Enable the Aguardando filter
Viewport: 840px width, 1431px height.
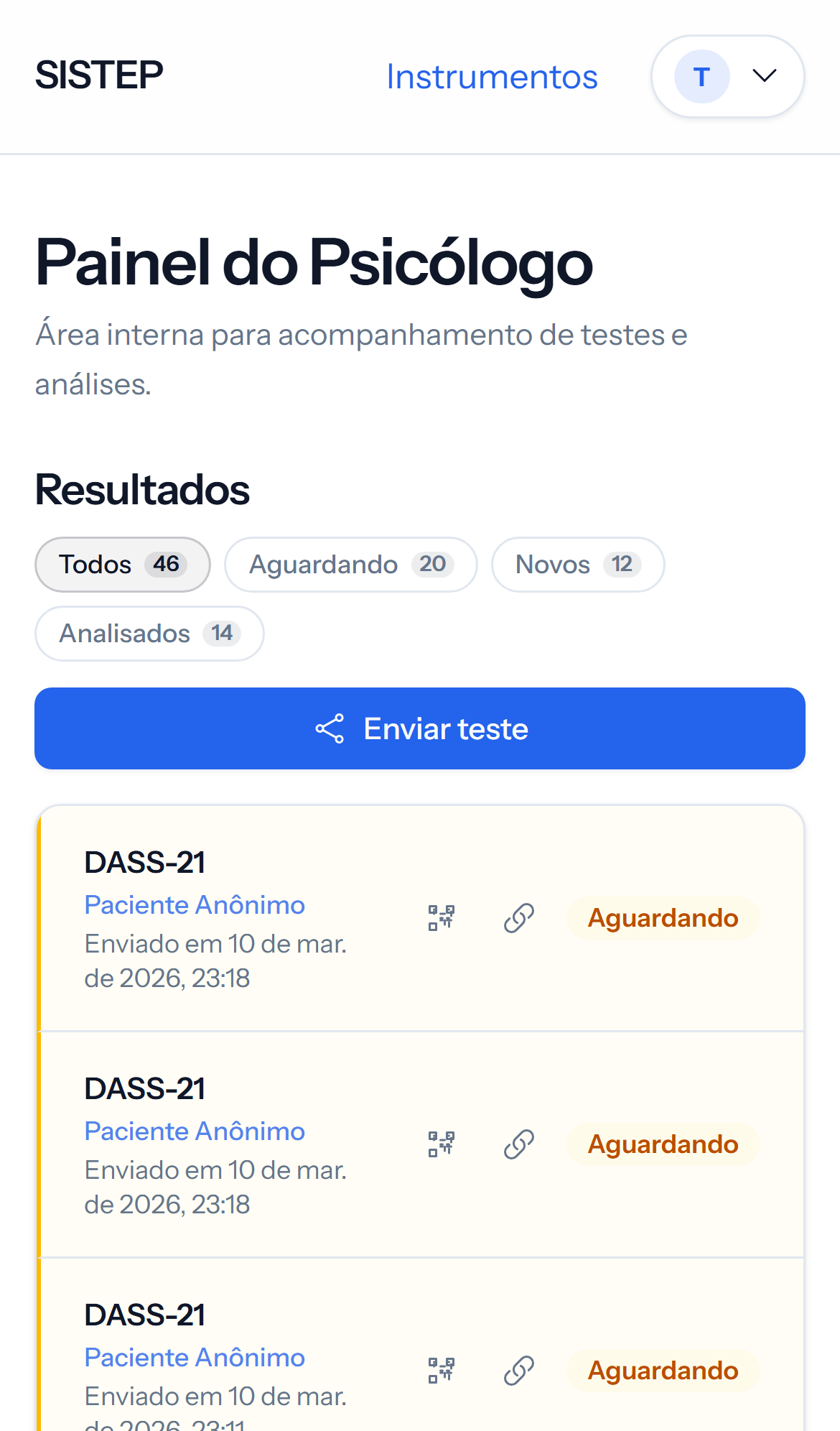click(x=350, y=565)
